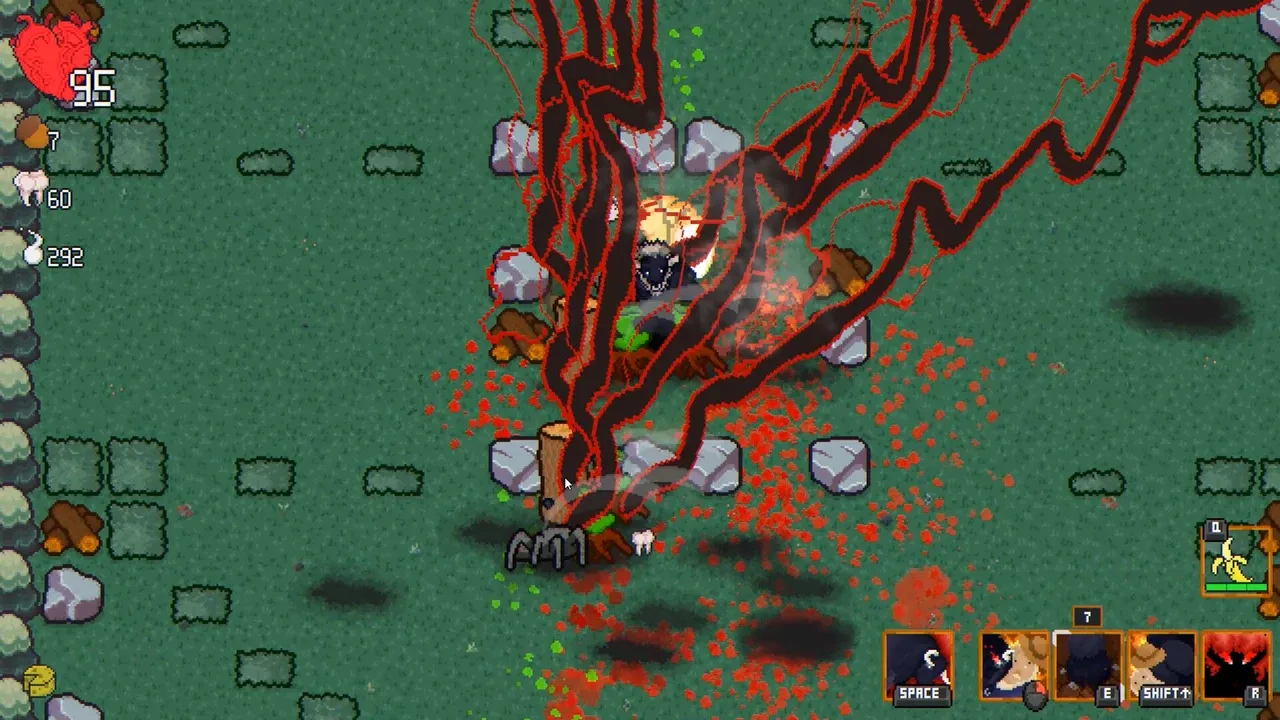Viewport: 1280px width, 720px height.
Task: Use the right-mouse cowboy ability slot
Action: click(x=1013, y=666)
